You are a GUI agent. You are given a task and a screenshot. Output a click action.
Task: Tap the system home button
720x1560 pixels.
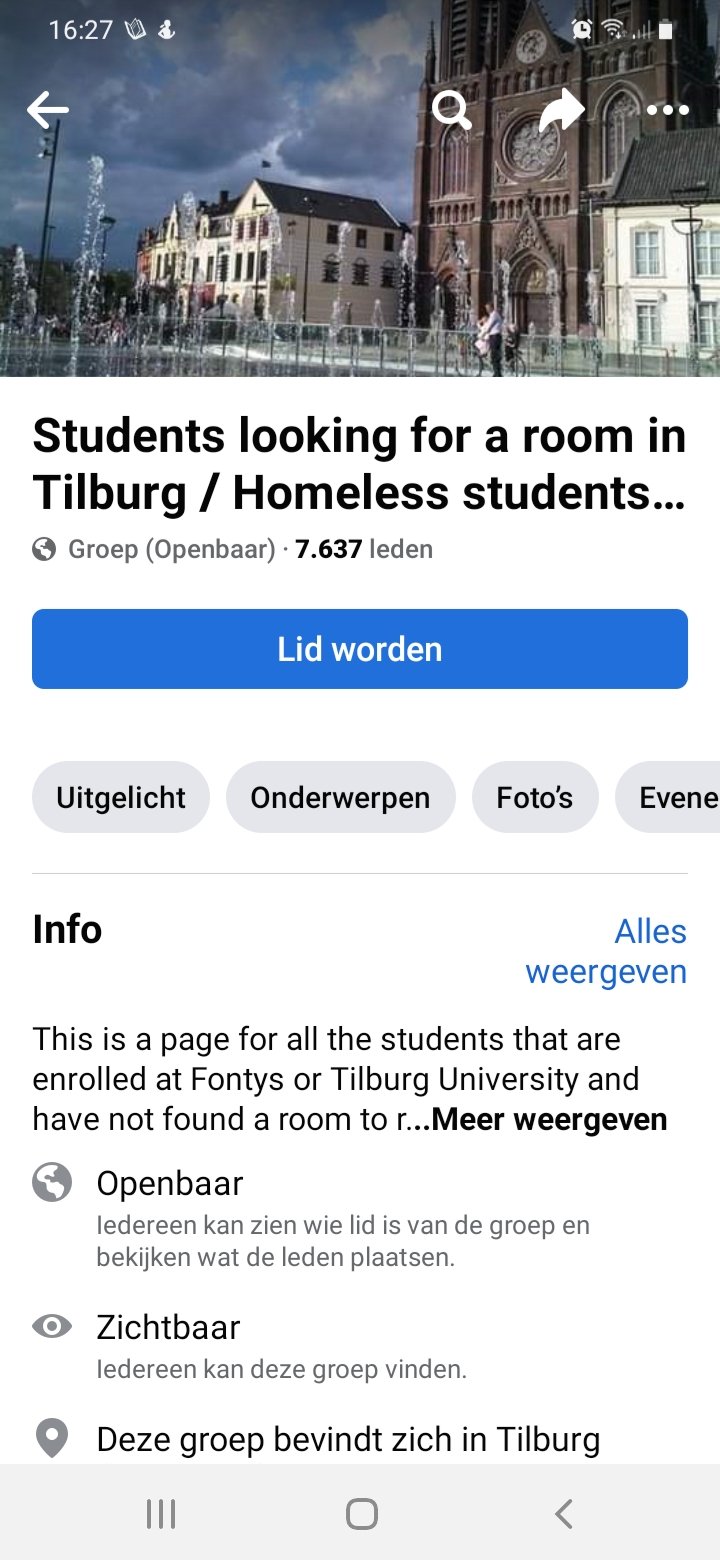pyautogui.click(x=361, y=1513)
